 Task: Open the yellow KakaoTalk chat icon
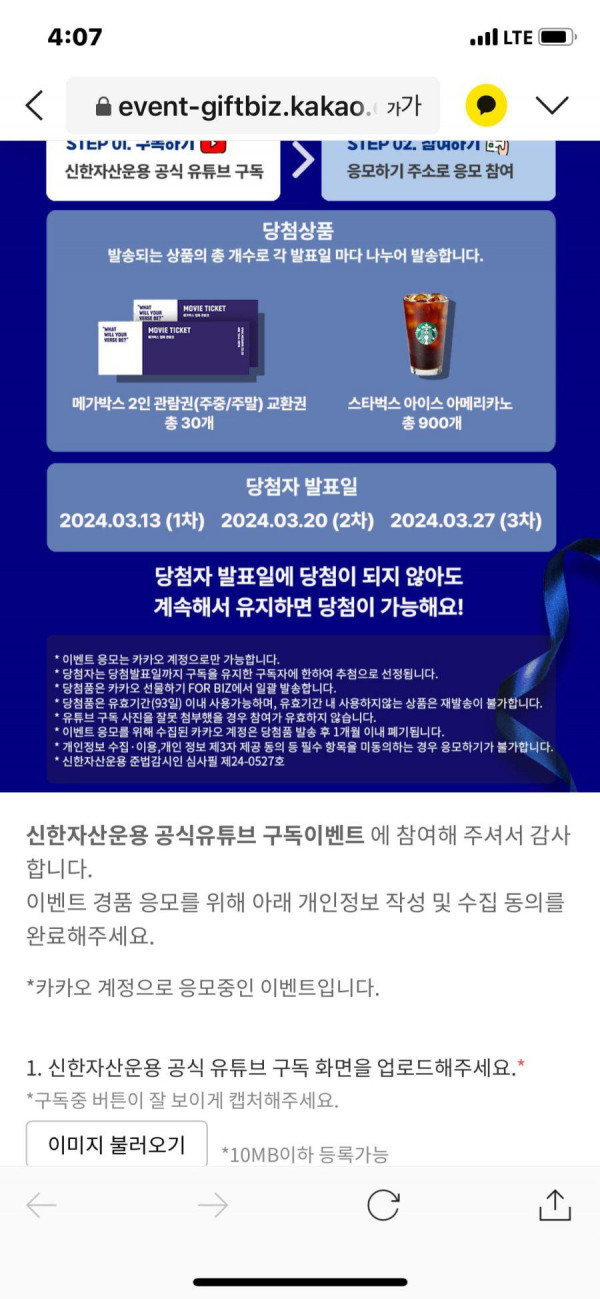[486, 105]
